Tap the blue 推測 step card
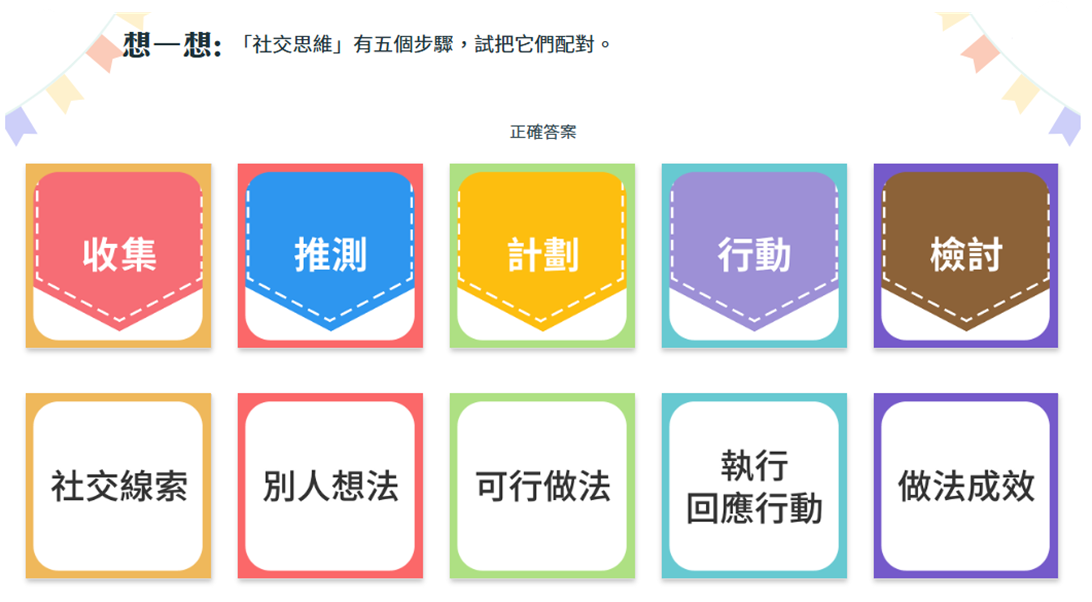 click(x=330, y=256)
